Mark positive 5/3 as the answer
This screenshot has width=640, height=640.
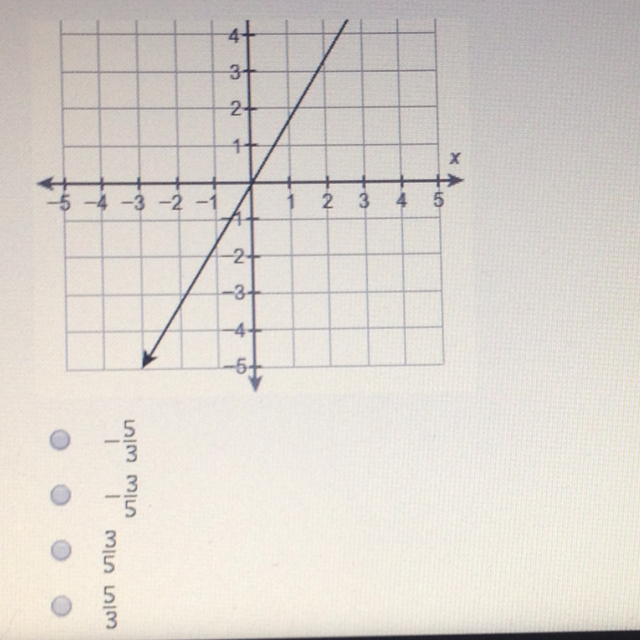[x=63, y=606]
